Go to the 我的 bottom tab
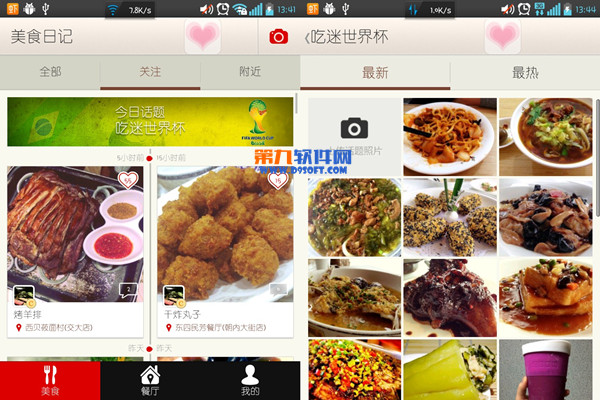 [x=250, y=380]
